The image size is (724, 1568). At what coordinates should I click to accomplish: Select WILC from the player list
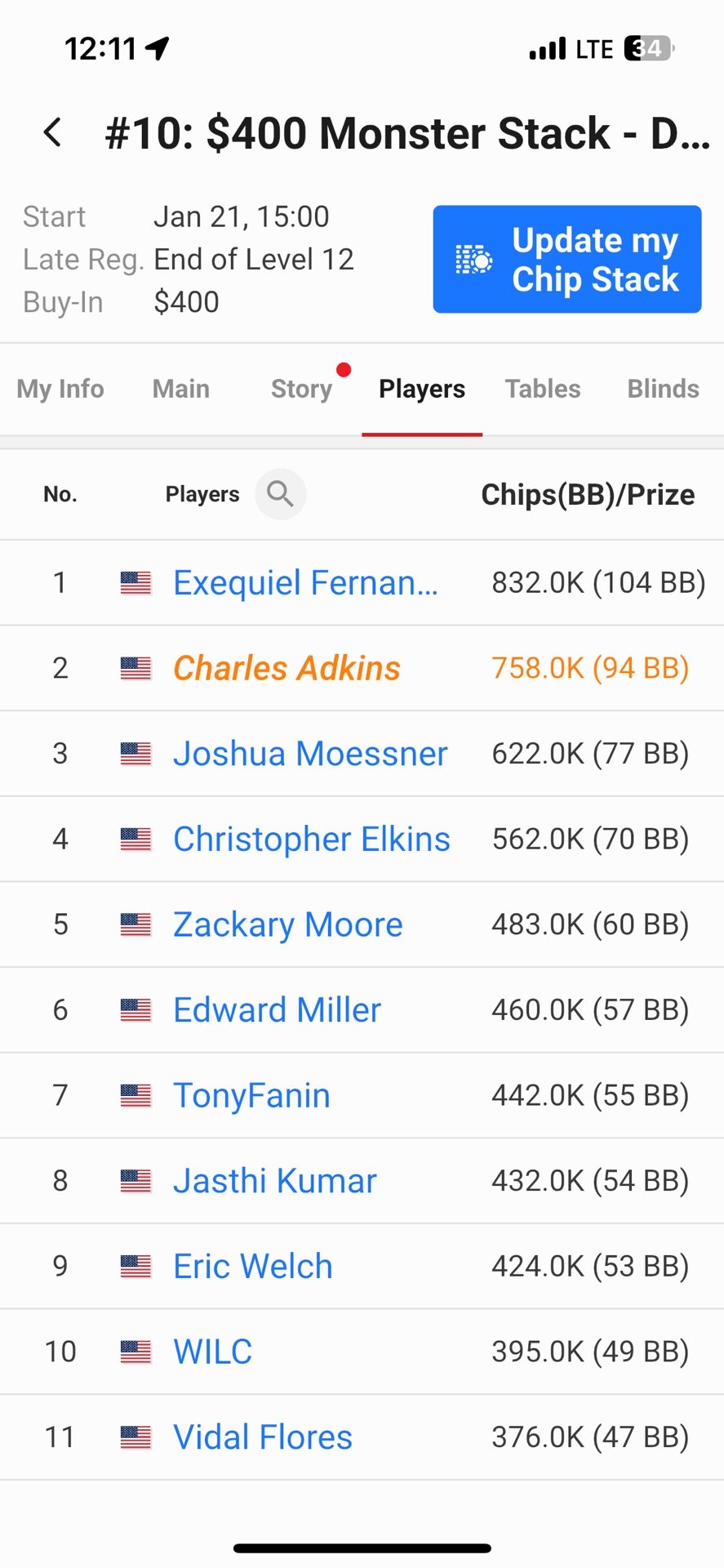tap(212, 1352)
